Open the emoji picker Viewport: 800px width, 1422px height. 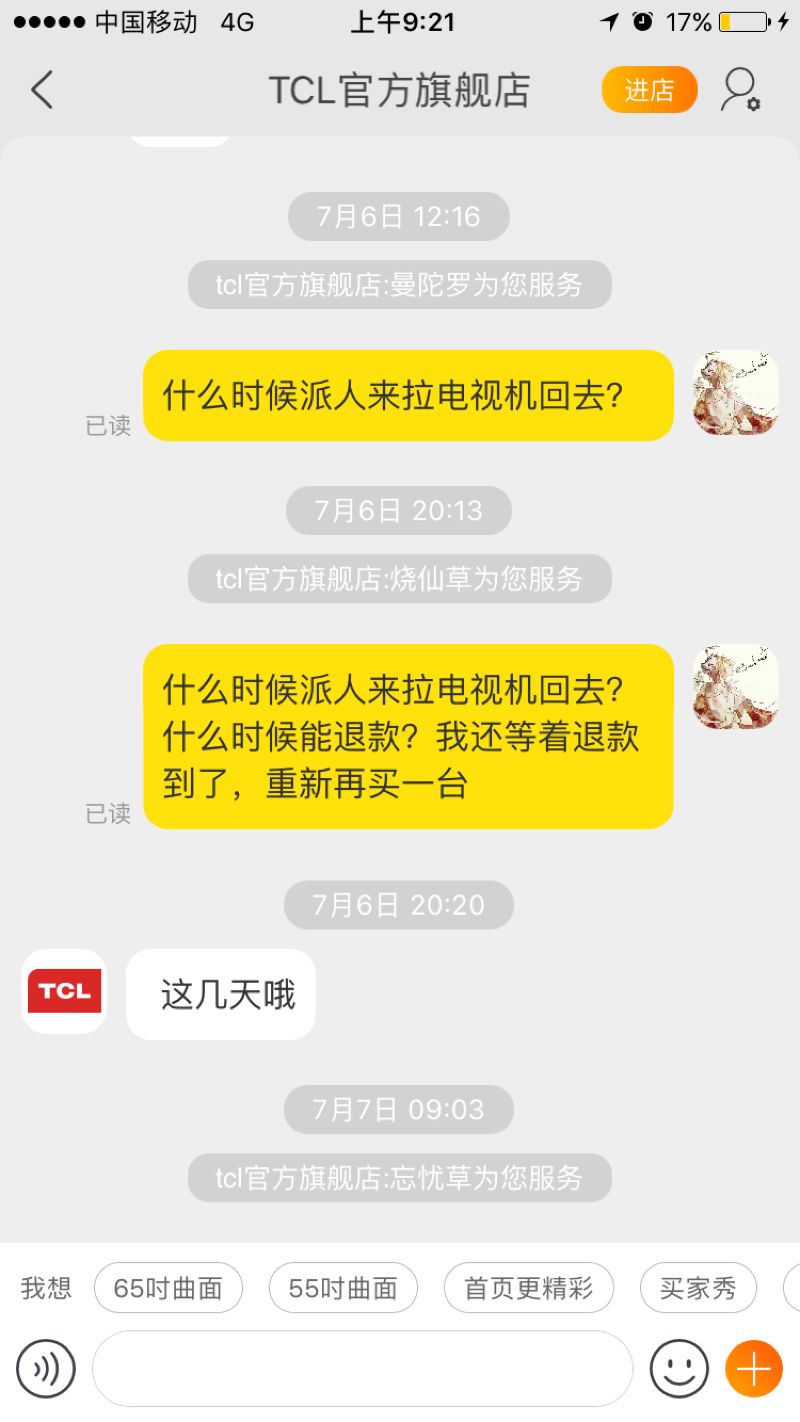coord(679,1368)
